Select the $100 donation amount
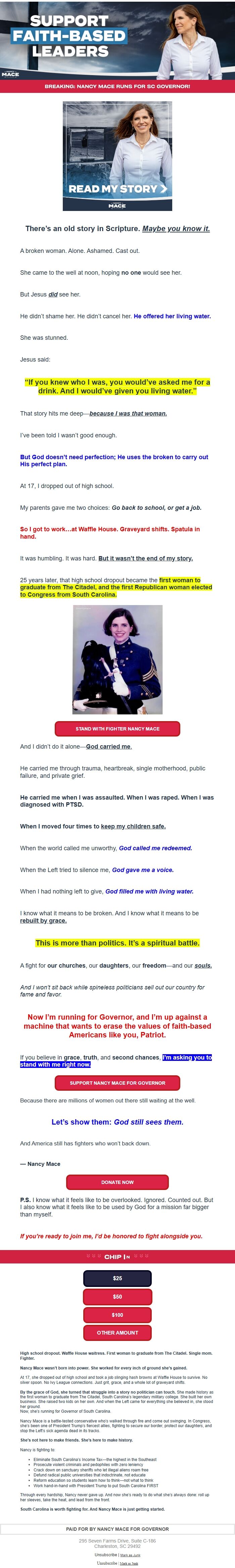This screenshot has height=1568, width=235. [117, 1315]
